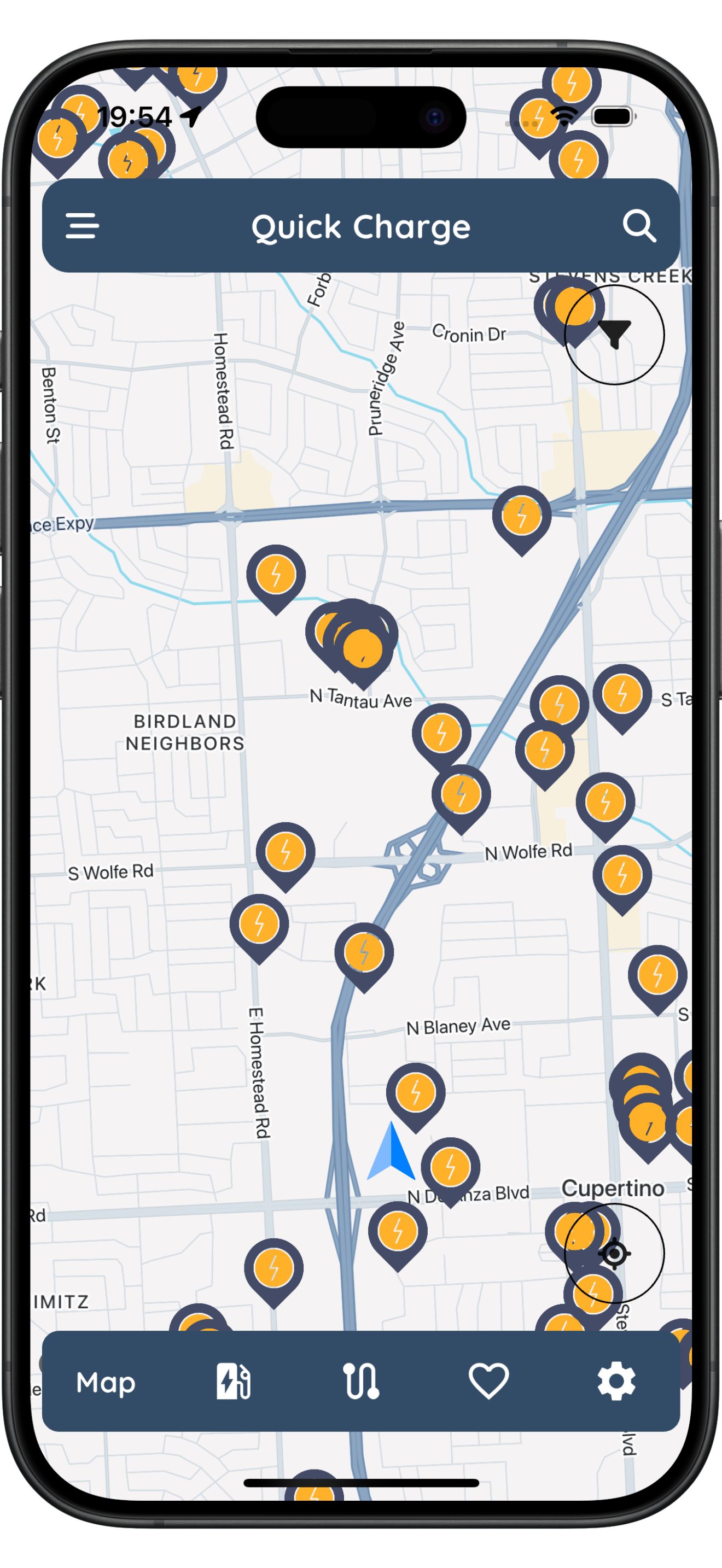Select charger pin right of N Wolfe Rd label
Image resolution: width=722 pixels, height=1568 pixels.
622,875
